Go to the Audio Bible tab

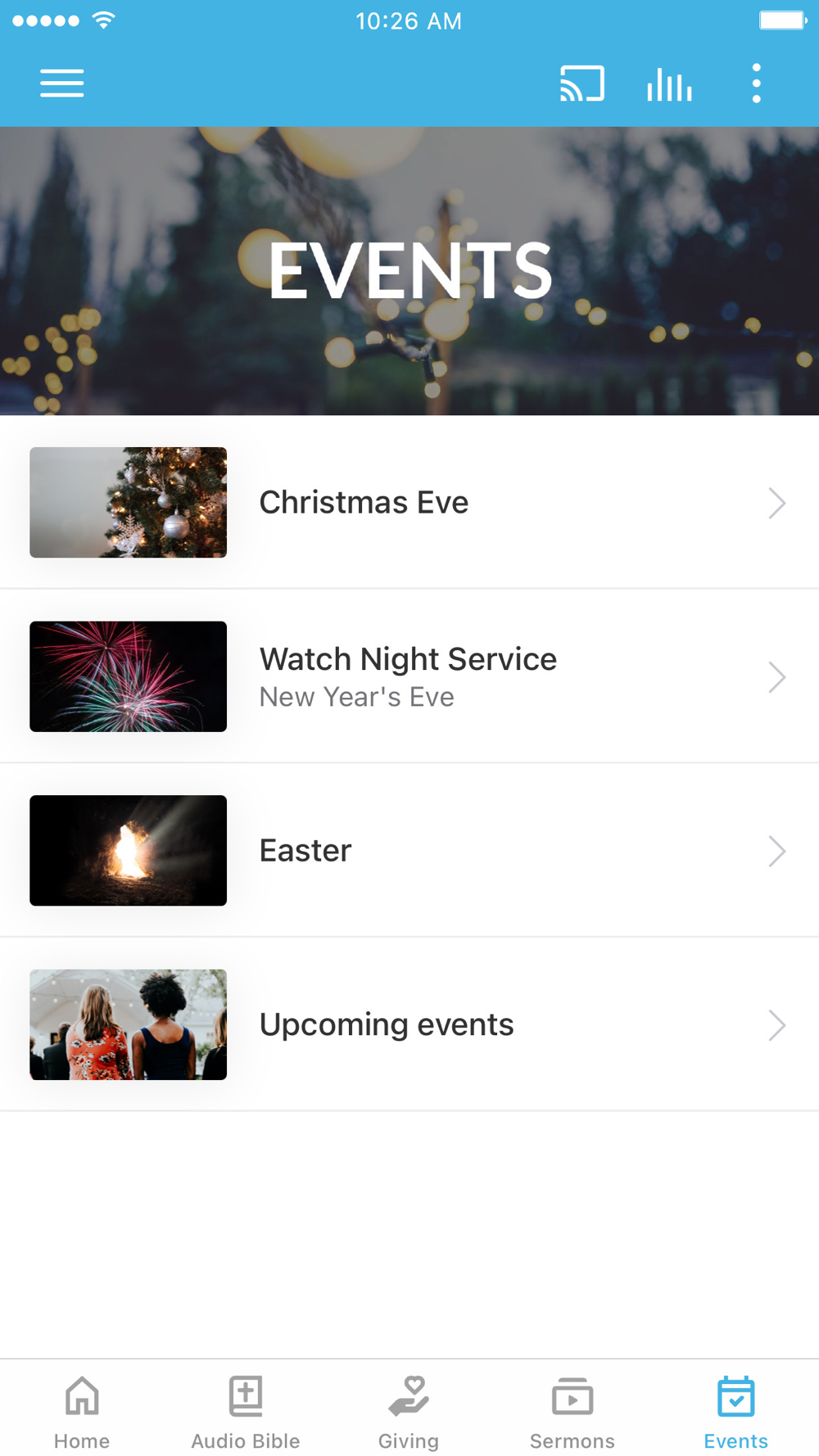click(246, 1412)
